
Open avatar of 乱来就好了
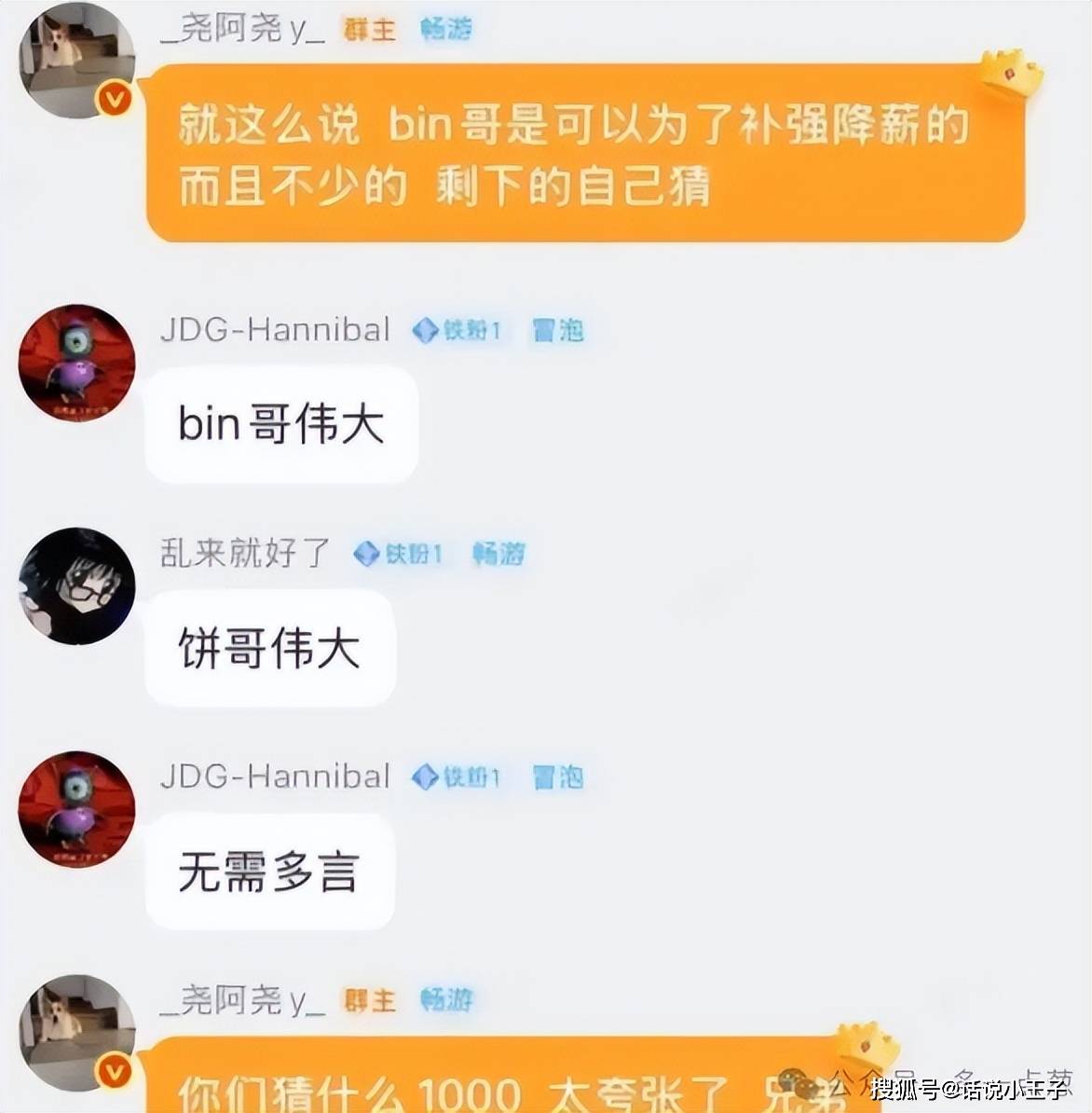click(x=77, y=586)
